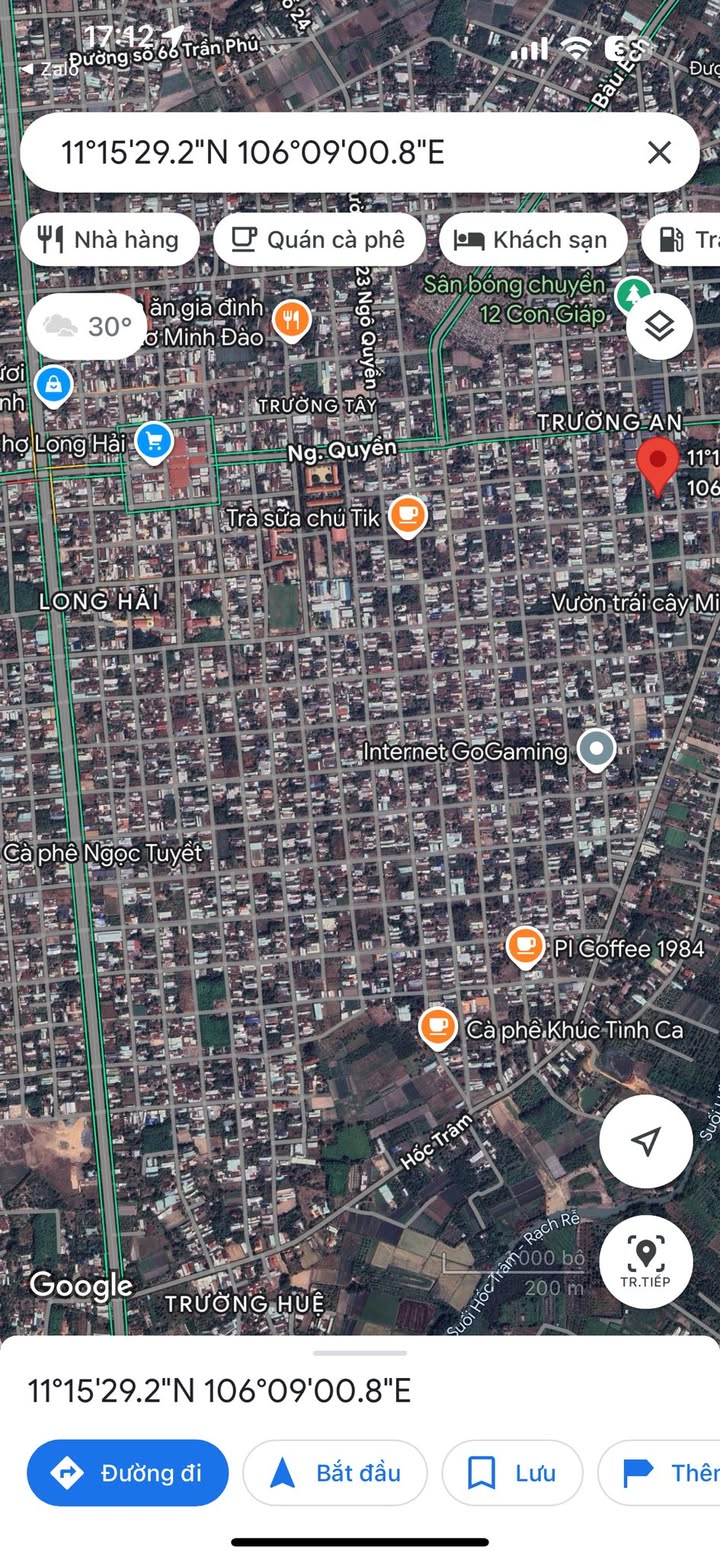This screenshot has width=720, height=1560.
Task: Open Internet GoGaming place marker
Action: [x=597, y=749]
